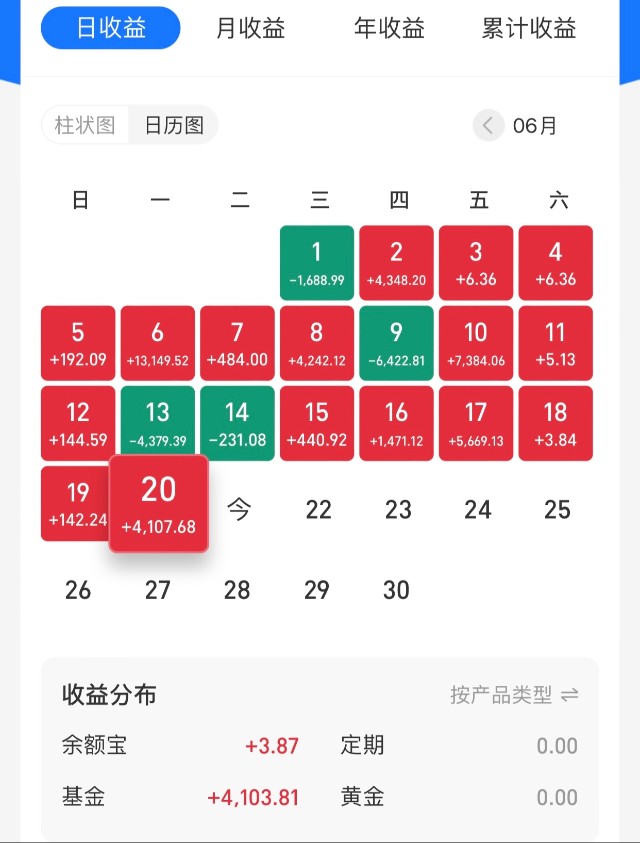Screen dimensions: 640x843
Task: Tap June 6 showing +13,149.52
Action: pos(158,342)
